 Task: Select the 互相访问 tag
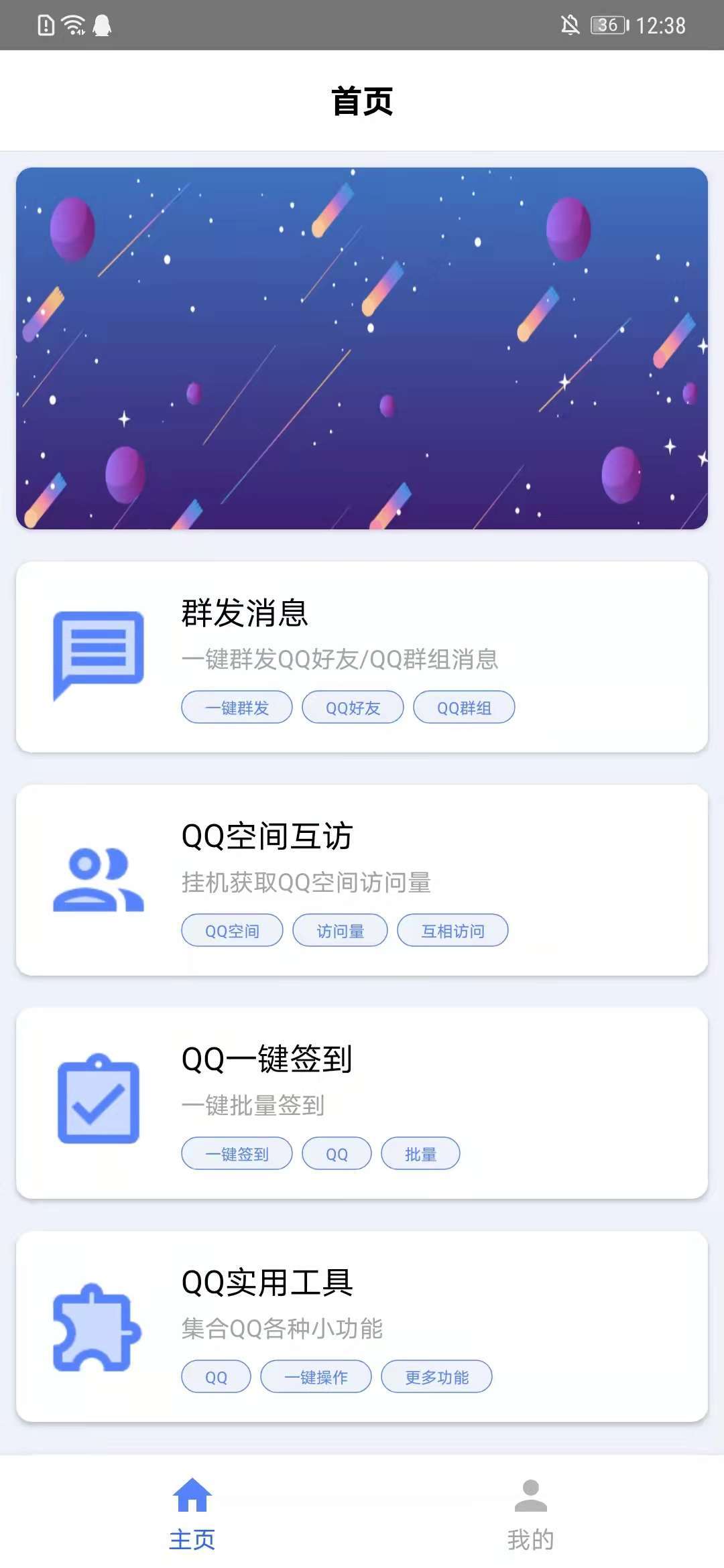pyautogui.click(x=452, y=930)
